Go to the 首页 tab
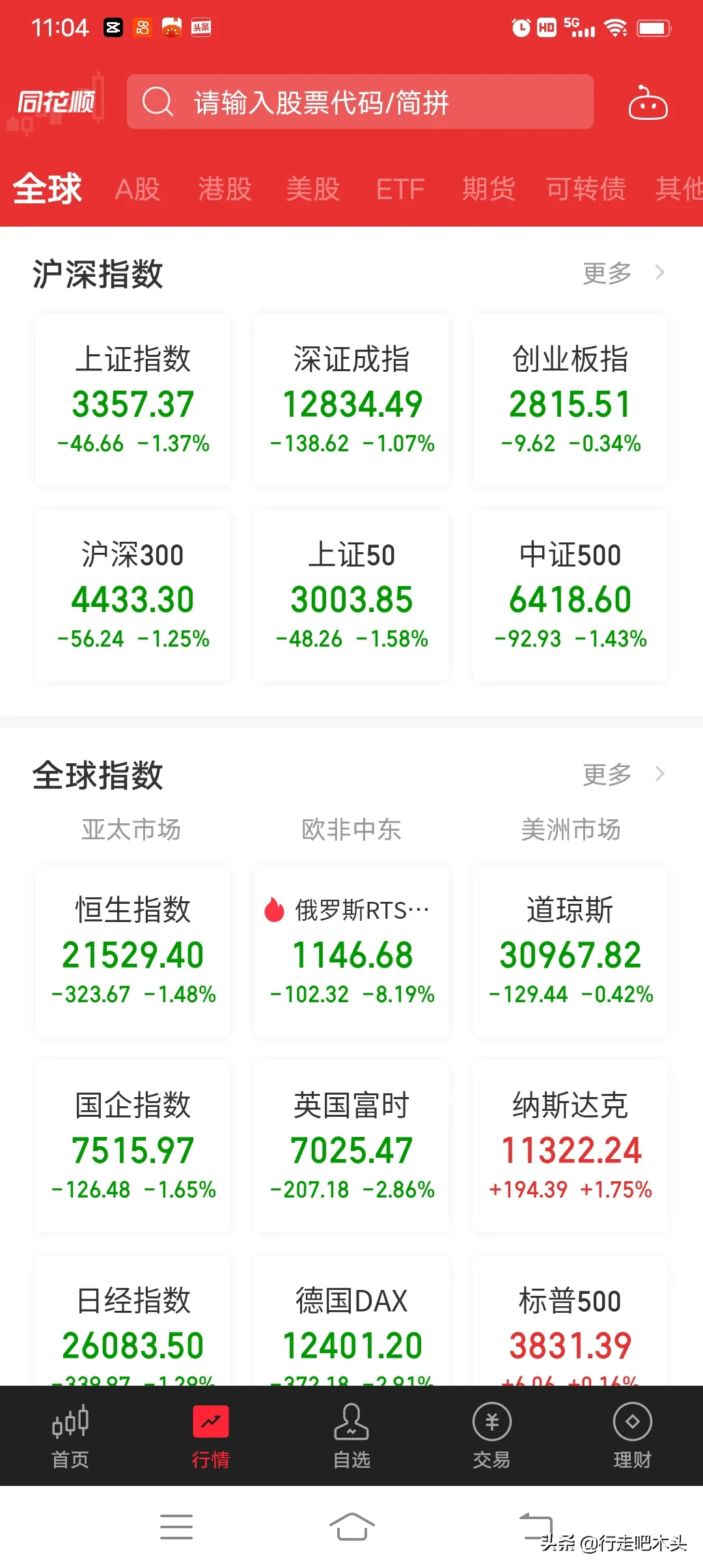703x1568 pixels. (x=70, y=1436)
